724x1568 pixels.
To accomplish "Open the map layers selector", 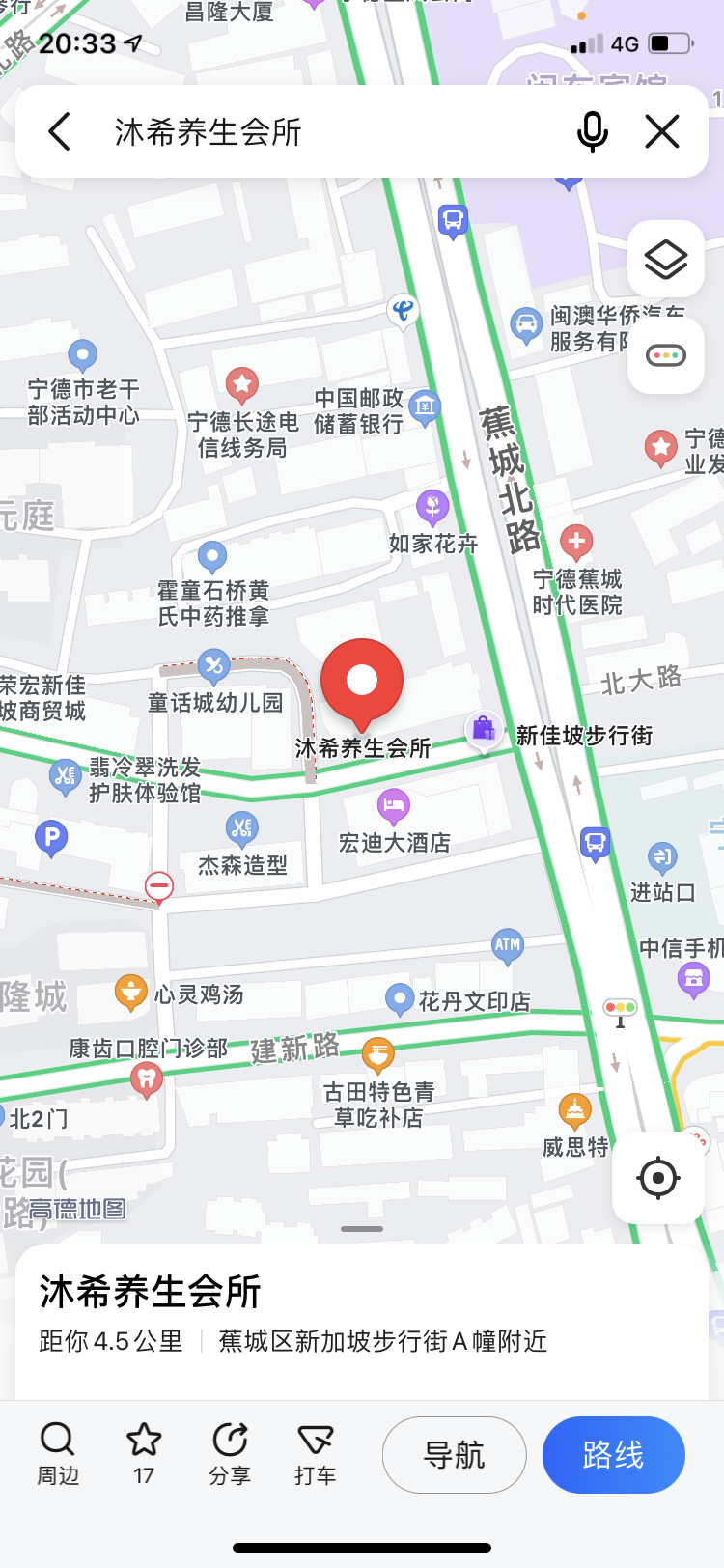I will (x=665, y=259).
